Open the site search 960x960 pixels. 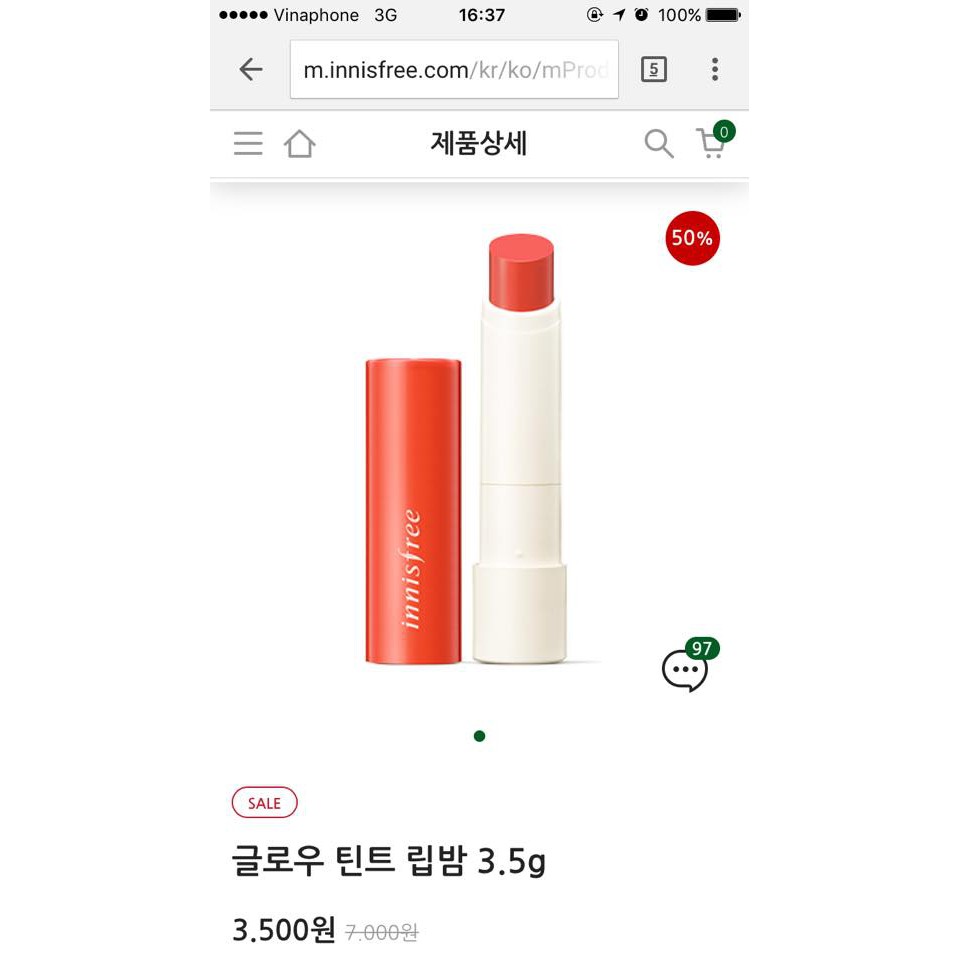point(658,144)
